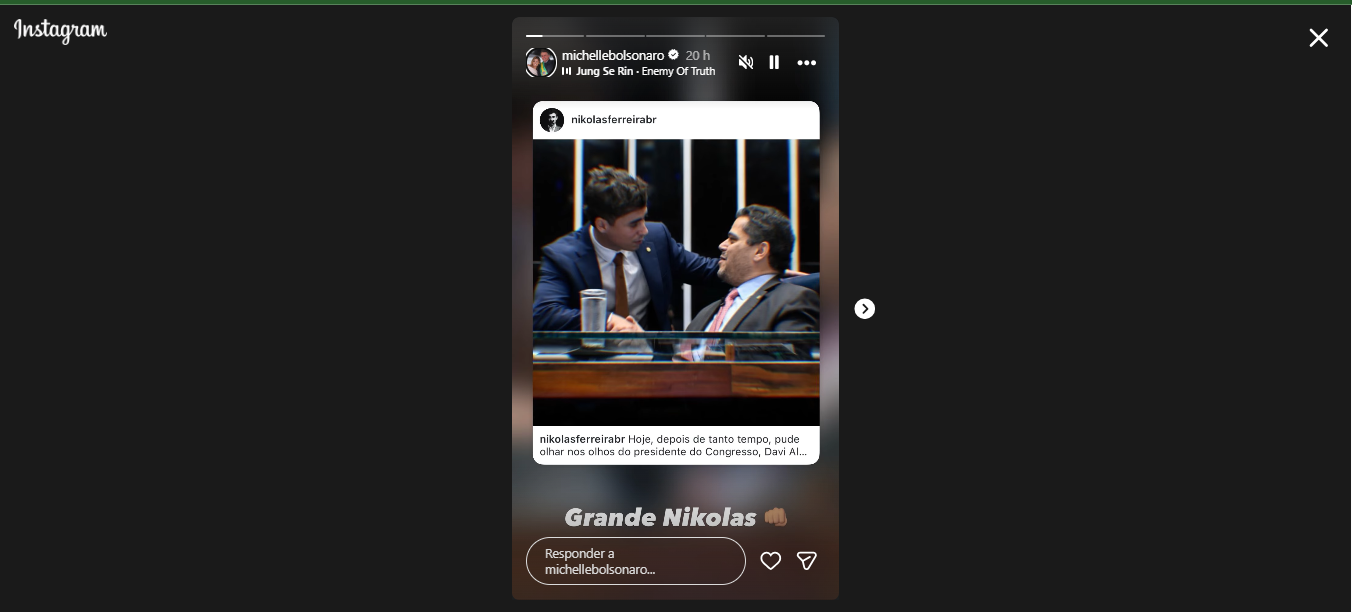Open michellebolsonaro's profile from username
The height and width of the screenshot is (612, 1352).
[x=612, y=55]
